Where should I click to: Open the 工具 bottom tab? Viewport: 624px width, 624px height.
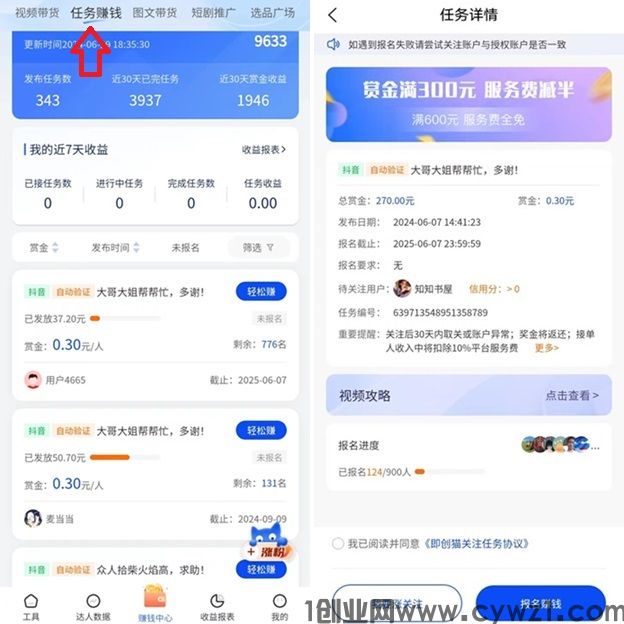31,607
